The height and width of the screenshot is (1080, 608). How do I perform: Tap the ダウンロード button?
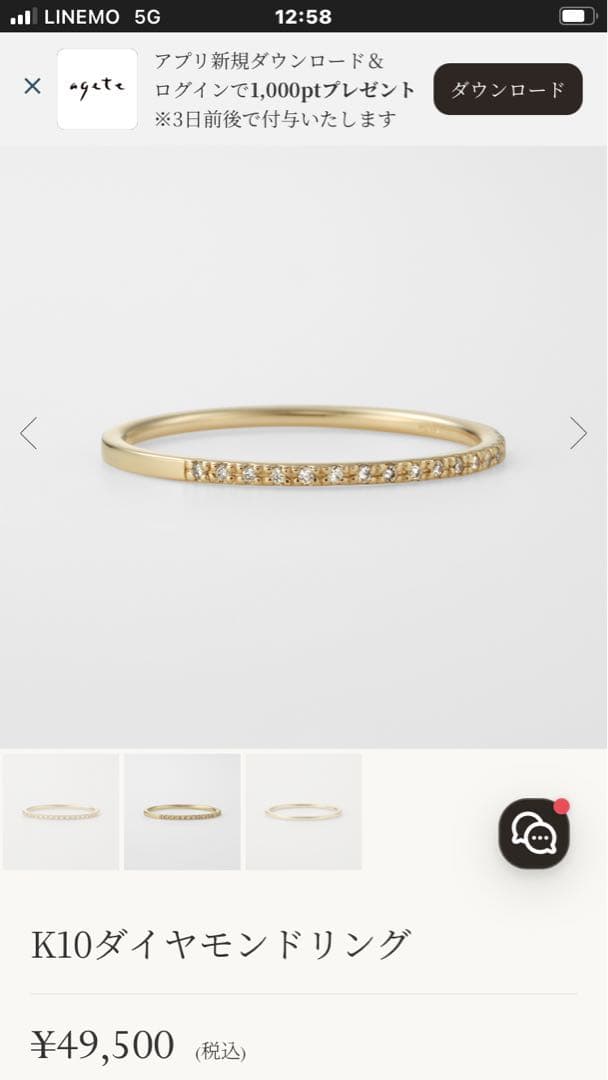click(508, 89)
